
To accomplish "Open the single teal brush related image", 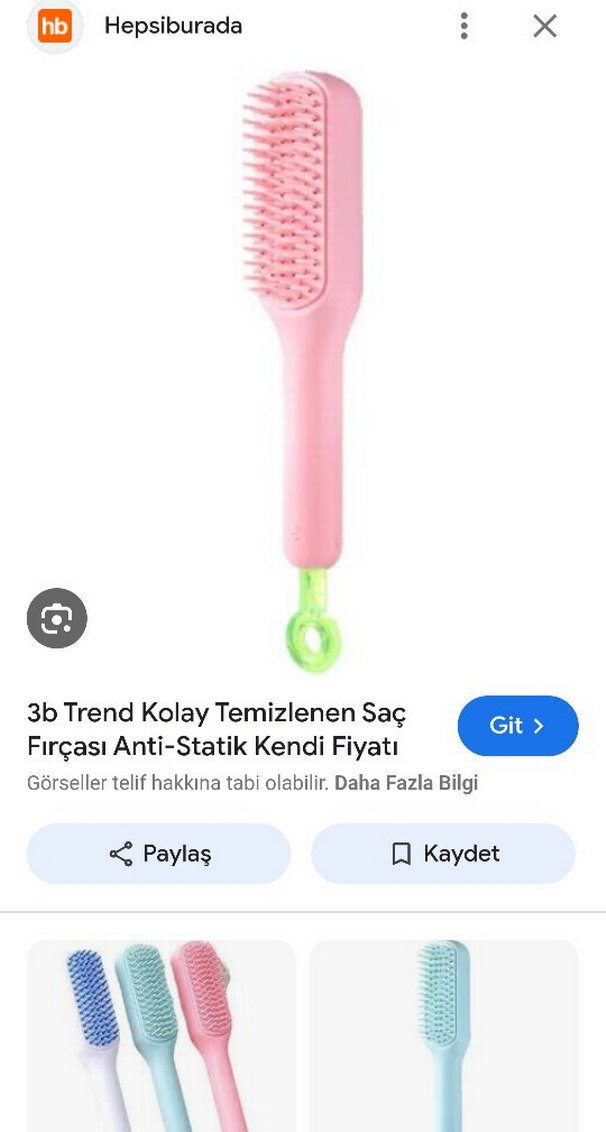I will coord(444,1036).
